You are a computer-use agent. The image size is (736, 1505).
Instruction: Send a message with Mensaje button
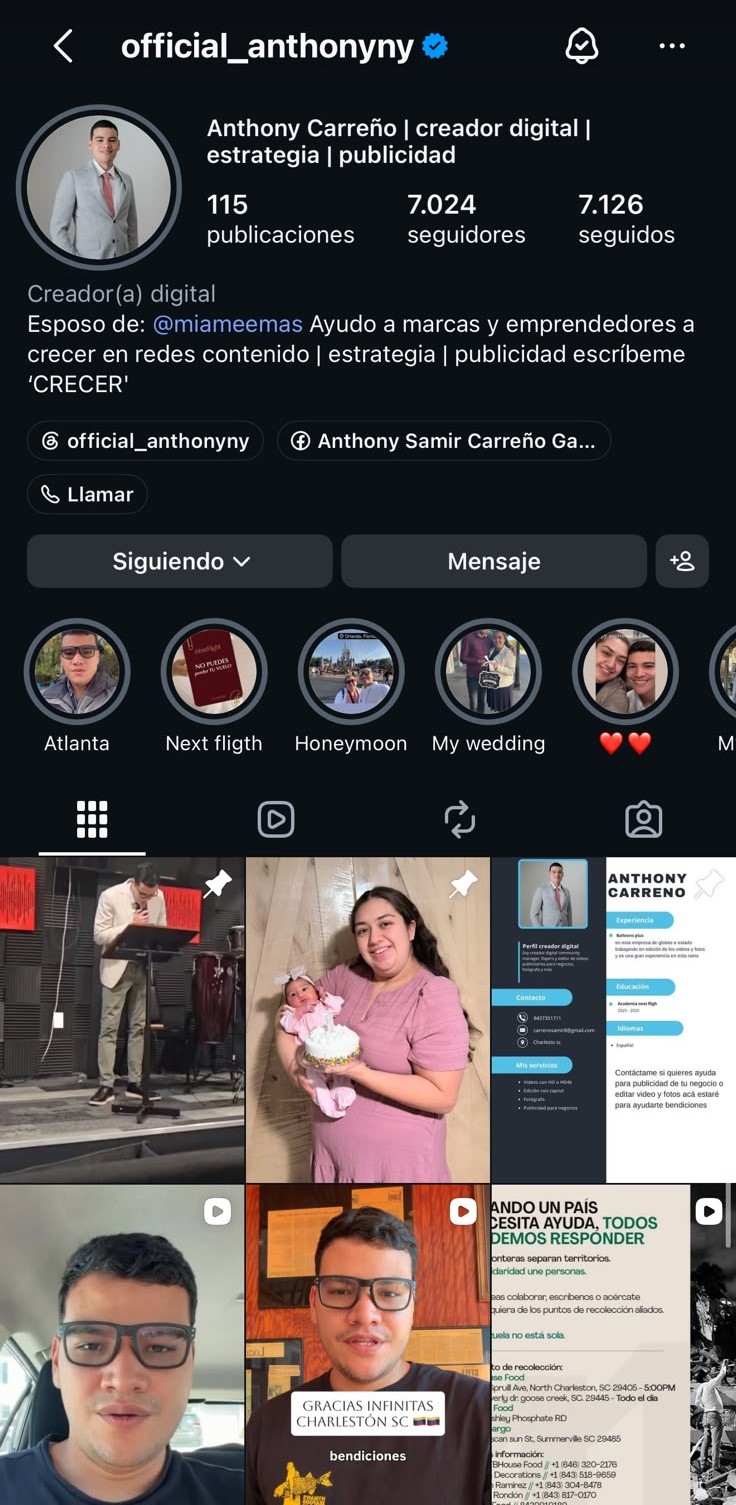coord(494,561)
